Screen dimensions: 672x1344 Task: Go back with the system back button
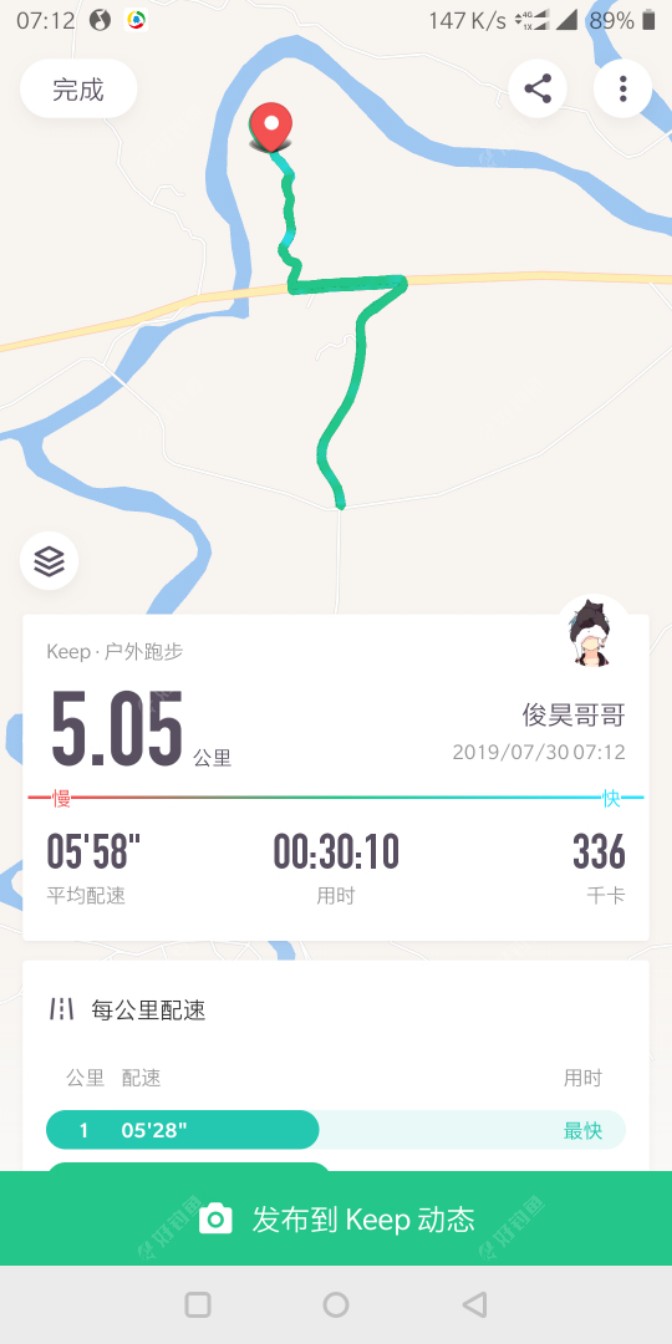[x=475, y=1304]
